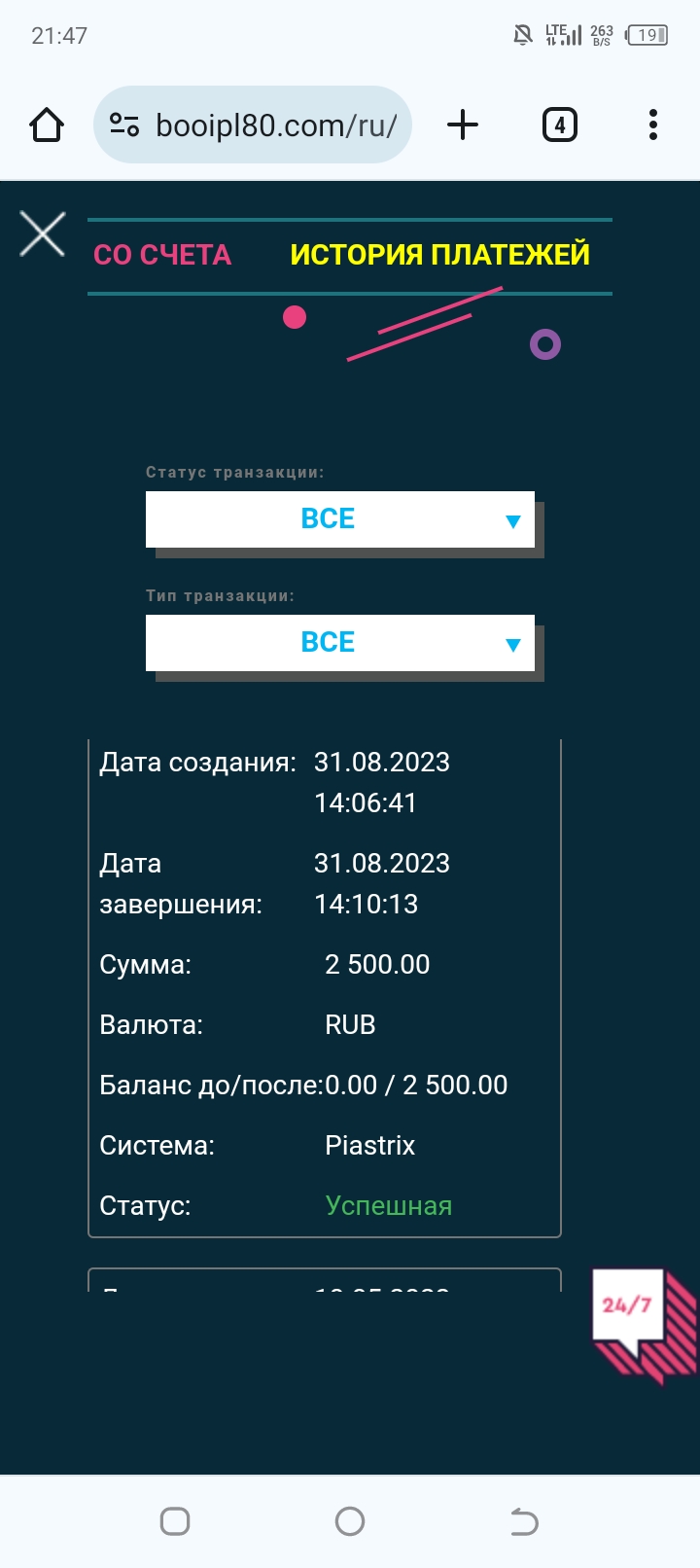Expand the Тип транзакции dropdown

point(340,643)
